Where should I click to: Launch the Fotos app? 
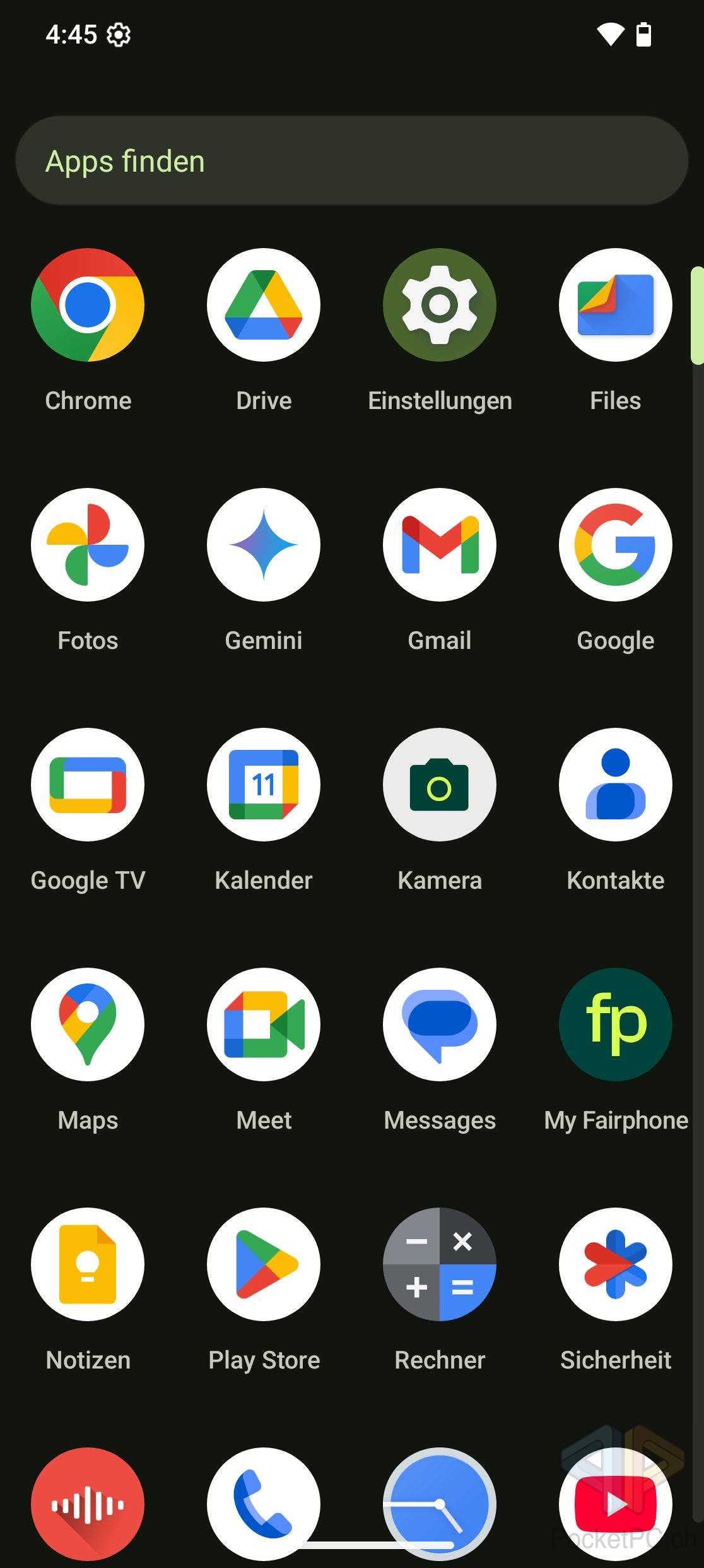tap(88, 545)
